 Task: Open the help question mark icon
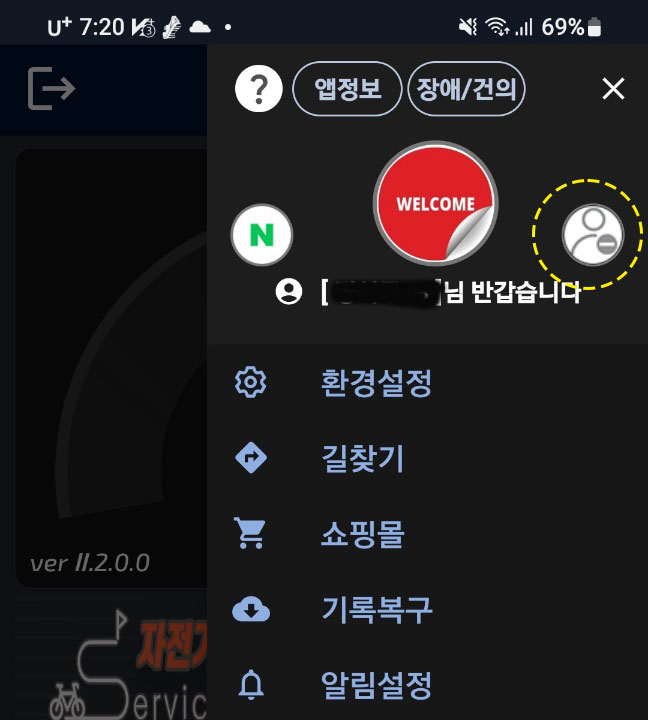[259, 90]
